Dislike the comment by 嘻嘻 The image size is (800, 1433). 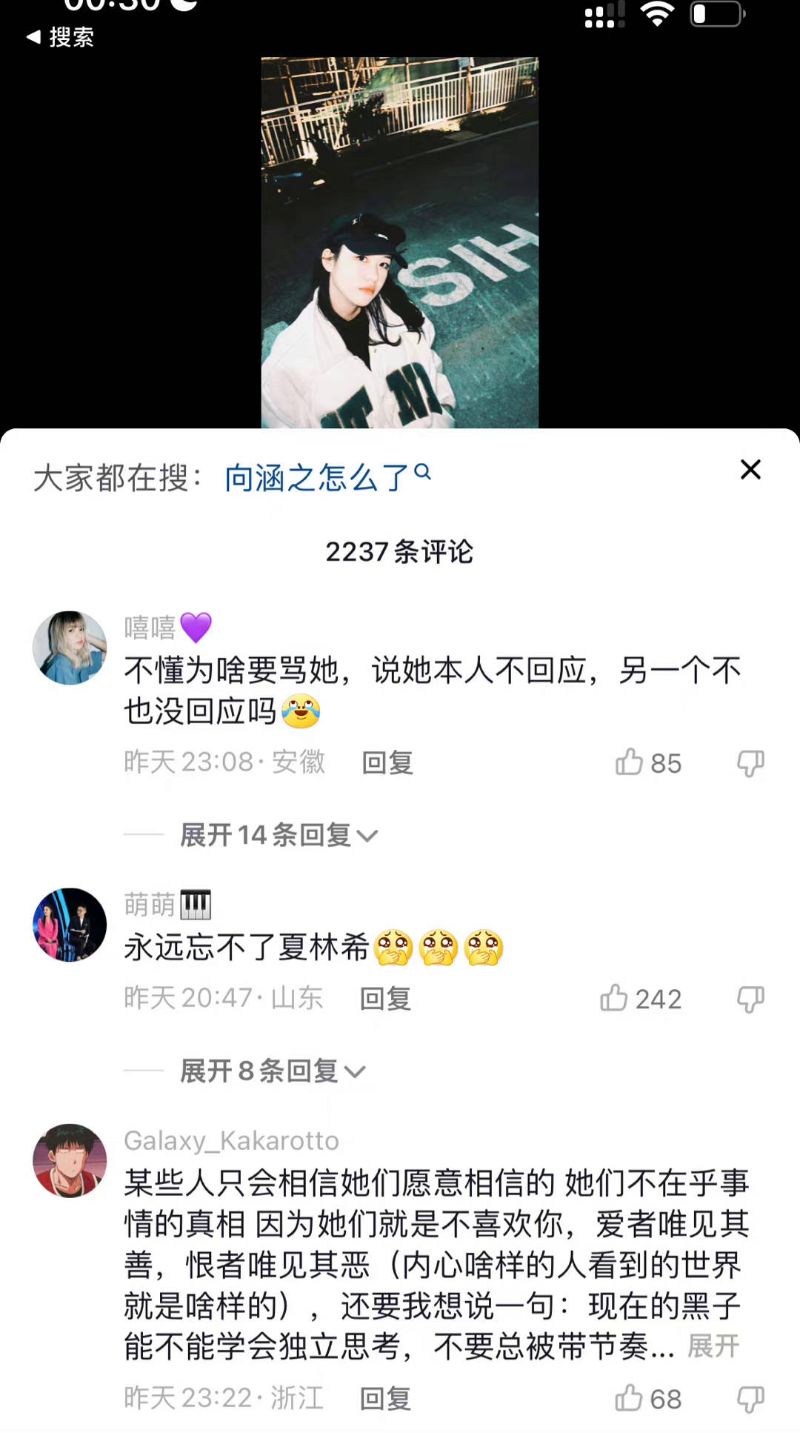pos(750,763)
